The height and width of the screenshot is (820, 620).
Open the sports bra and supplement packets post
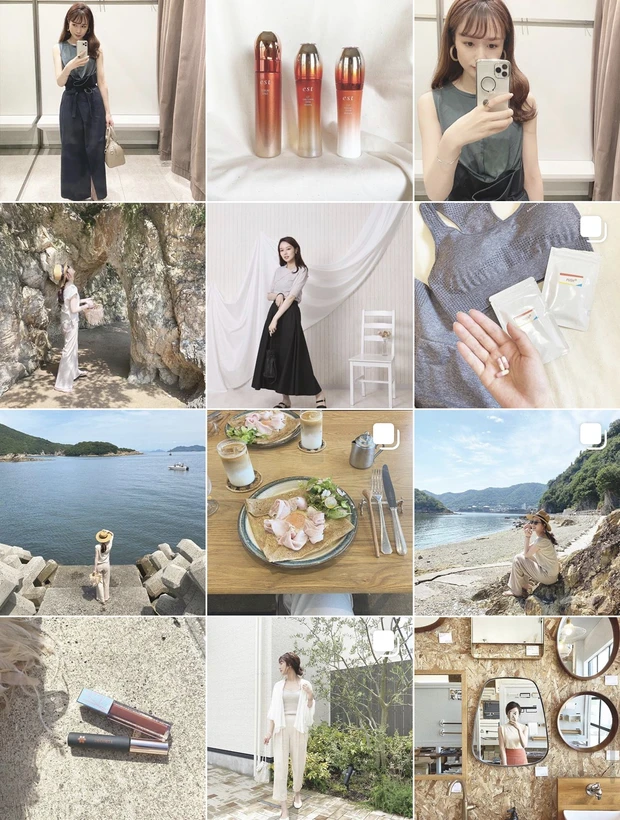coord(516,305)
